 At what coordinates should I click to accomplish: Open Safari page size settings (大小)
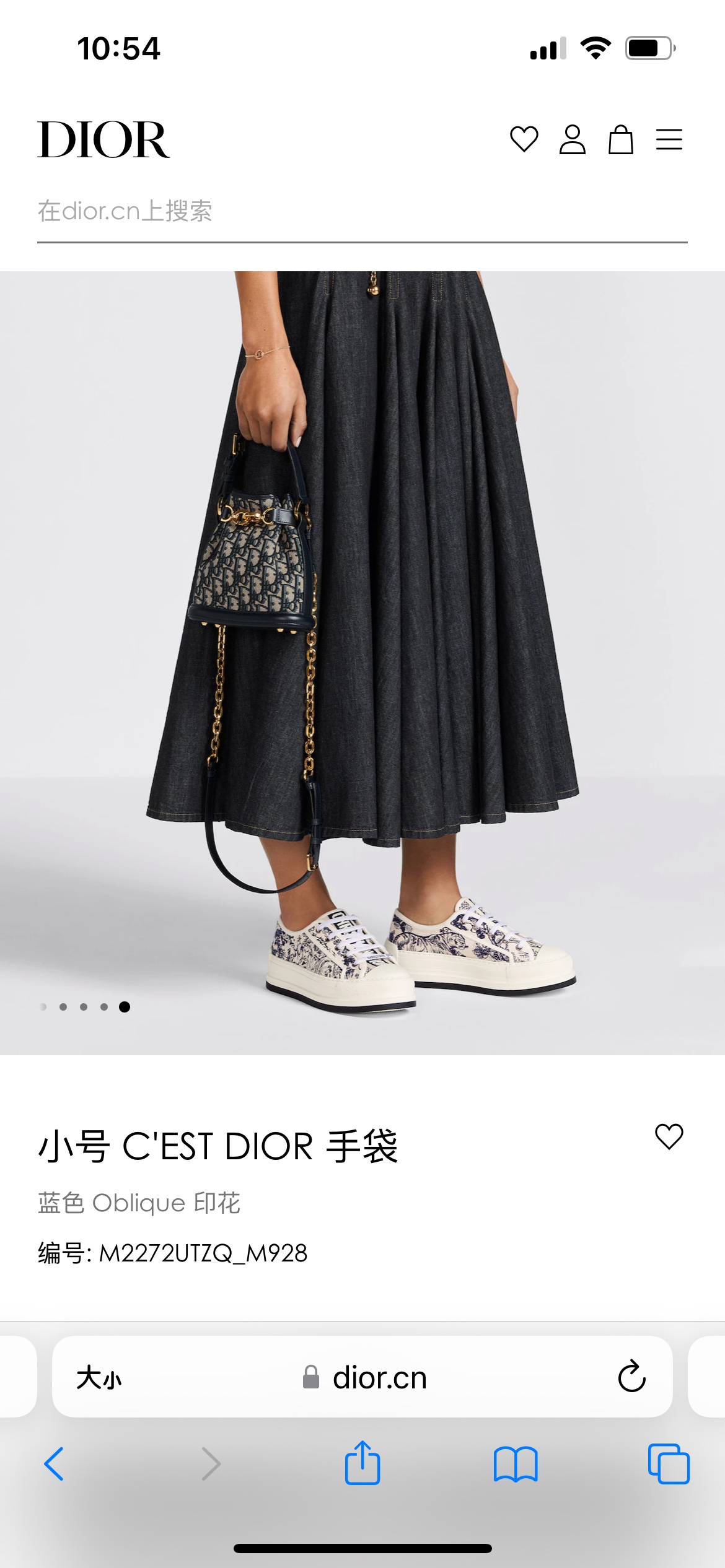click(x=99, y=1378)
